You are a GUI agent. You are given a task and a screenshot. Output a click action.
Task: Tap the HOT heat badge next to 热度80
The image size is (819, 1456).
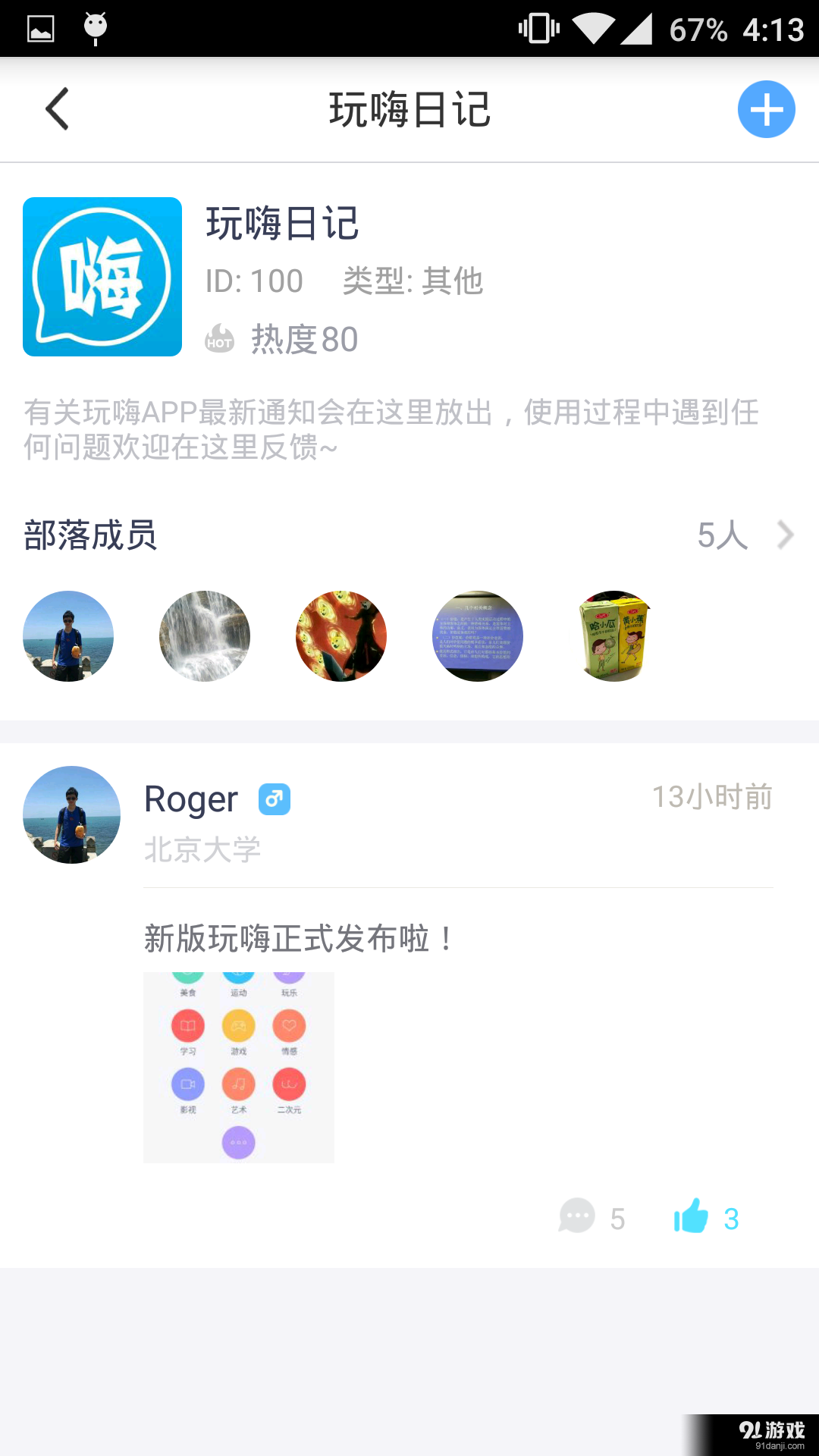(x=219, y=339)
